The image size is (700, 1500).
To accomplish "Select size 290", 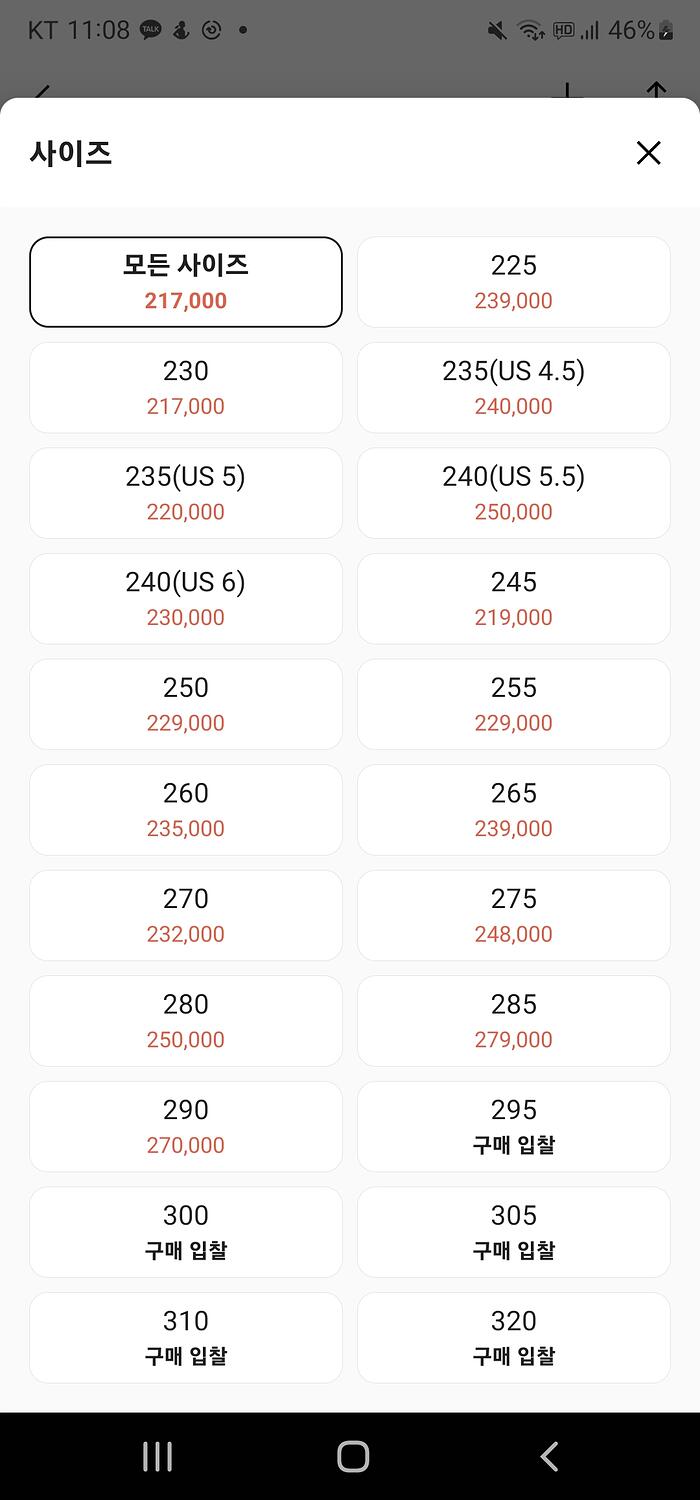I will pos(186,1126).
